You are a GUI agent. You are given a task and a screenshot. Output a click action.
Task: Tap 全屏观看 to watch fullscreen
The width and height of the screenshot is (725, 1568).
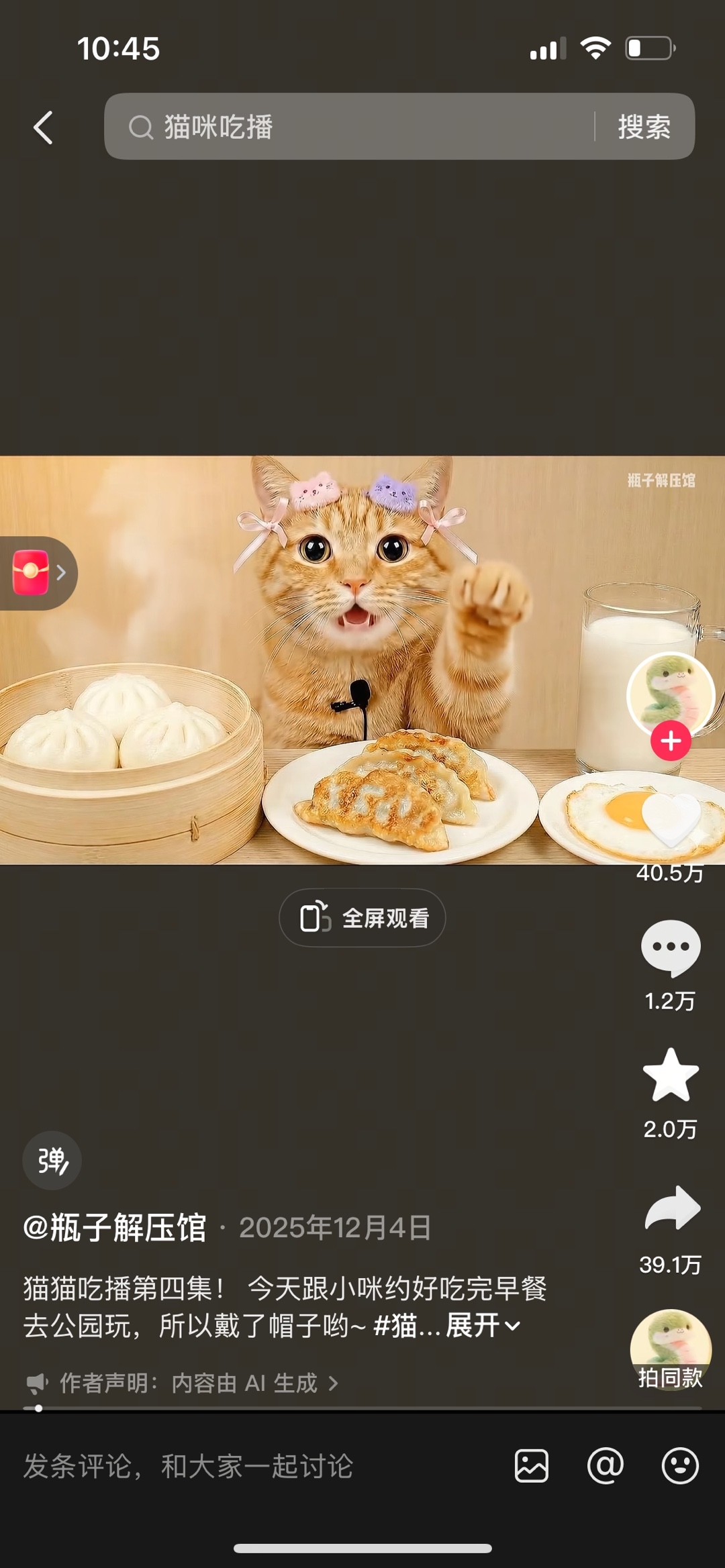tap(362, 918)
